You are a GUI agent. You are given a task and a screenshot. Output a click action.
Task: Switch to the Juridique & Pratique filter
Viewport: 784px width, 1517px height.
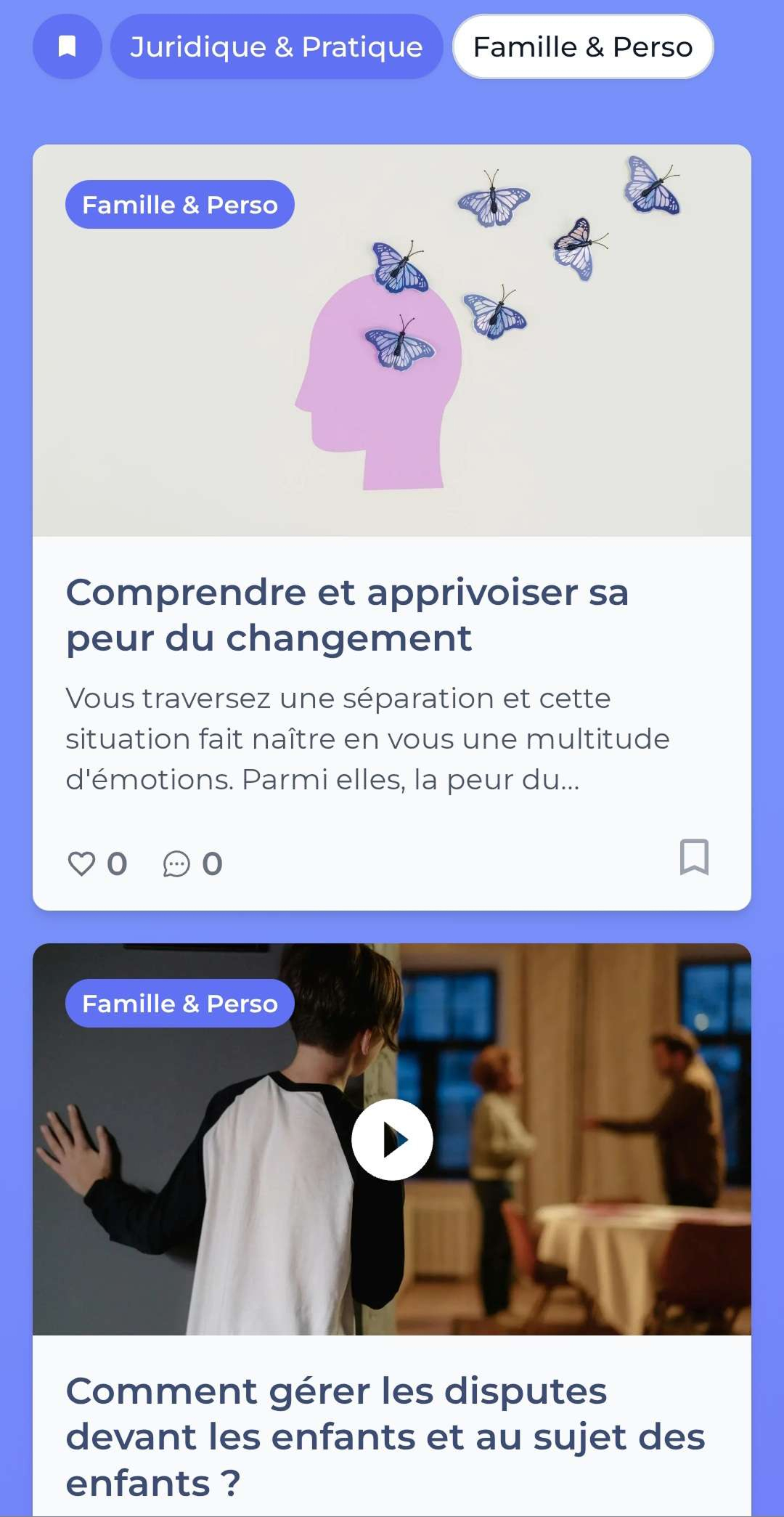(x=276, y=46)
